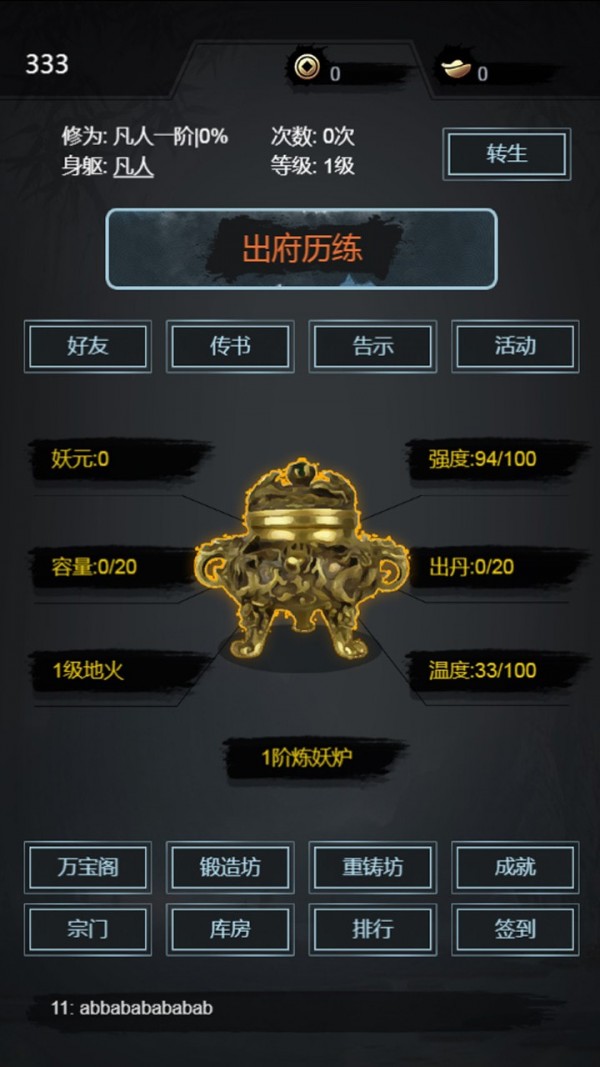Viewport: 600px width, 1067px height.
Task: Open the 好友 friends list
Action: [88, 346]
